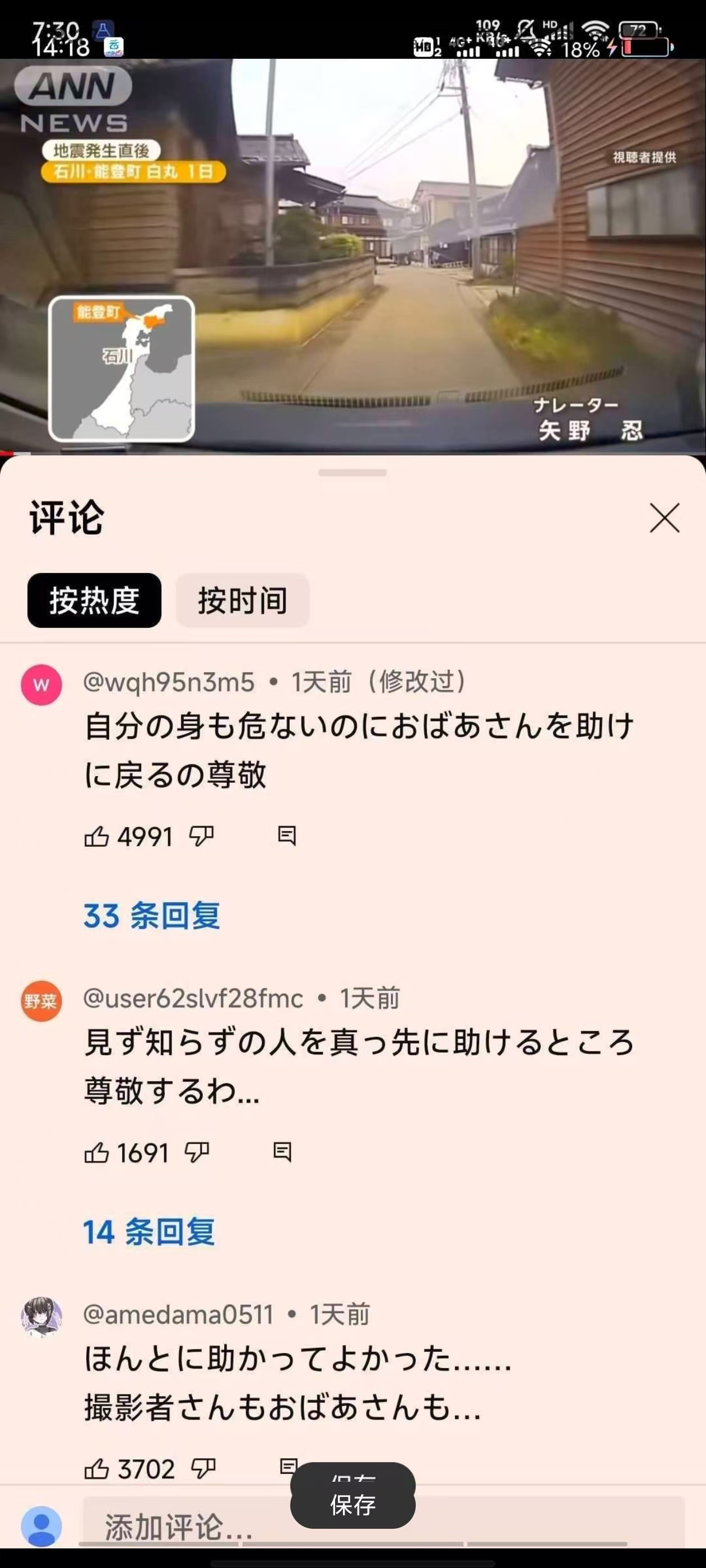The width and height of the screenshot is (706, 1568).
Task: Switch comments to 按时间 sorting
Action: pos(243,600)
